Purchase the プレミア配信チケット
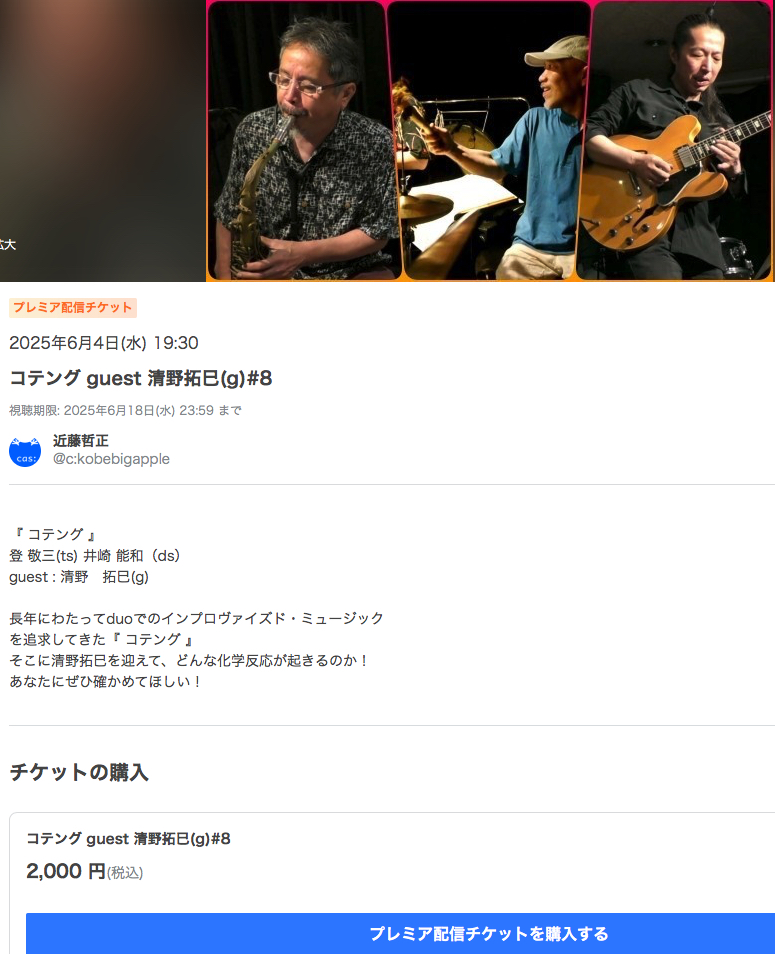 click(x=488, y=934)
